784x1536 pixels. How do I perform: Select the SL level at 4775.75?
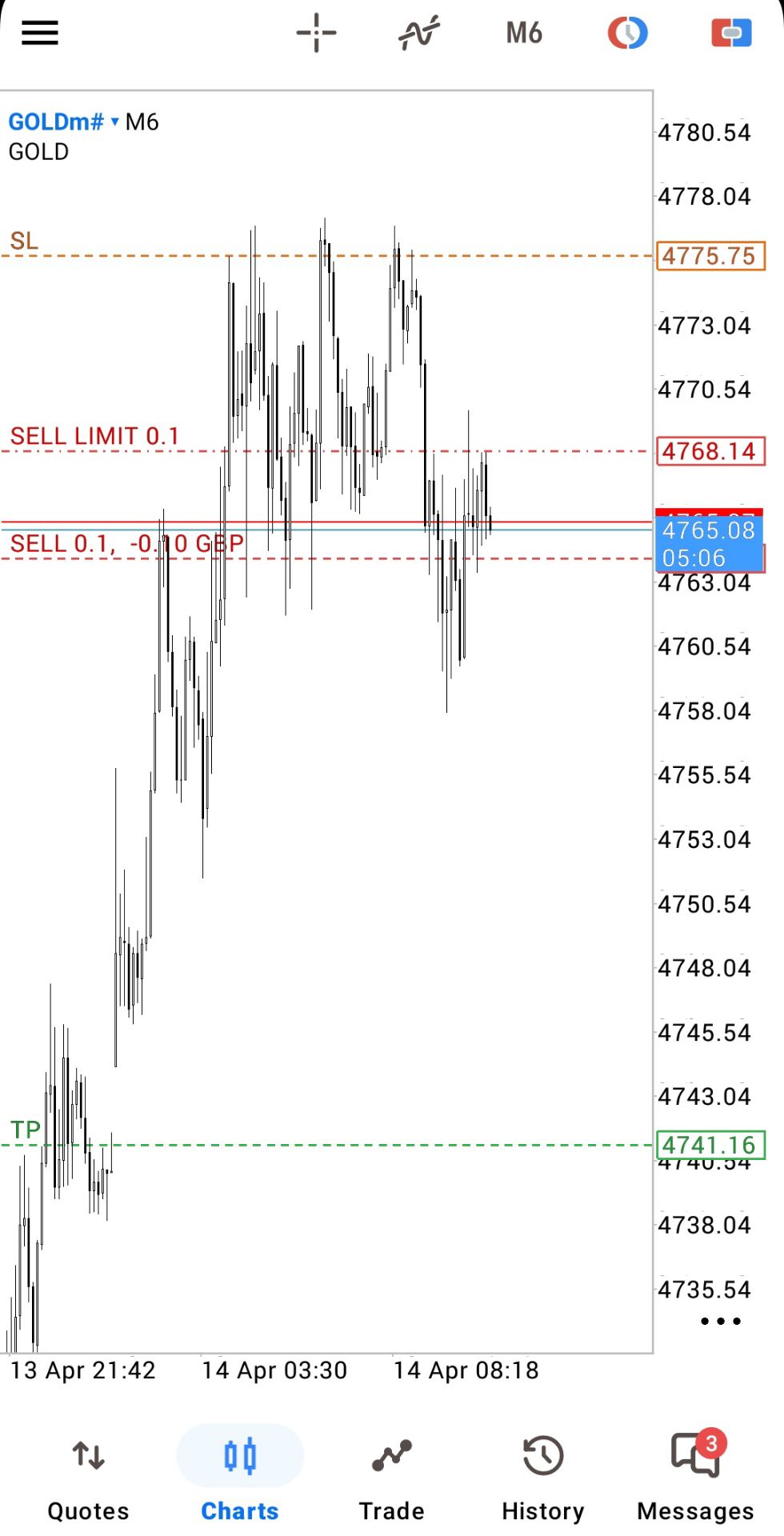tap(710, 256)
